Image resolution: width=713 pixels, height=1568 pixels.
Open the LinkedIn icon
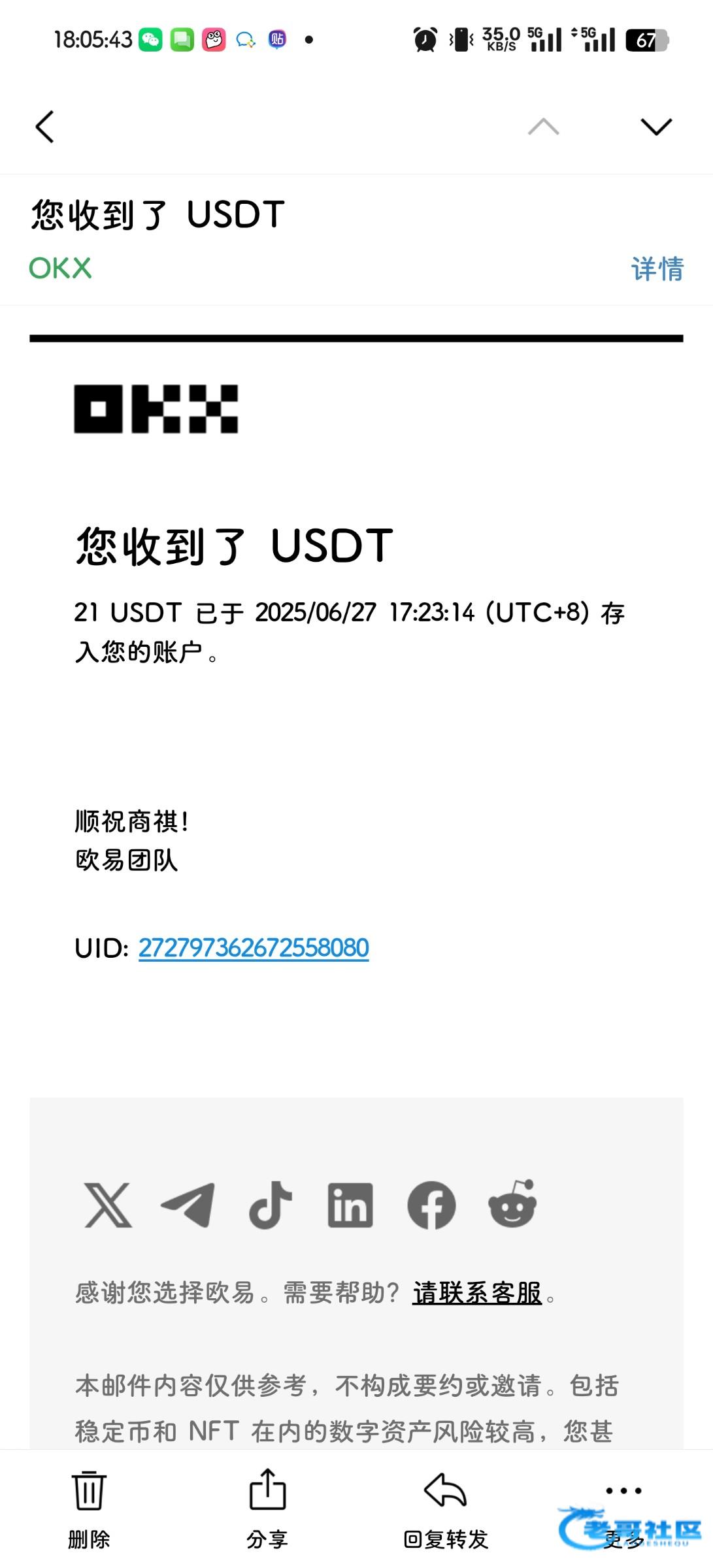pyautogui.click(x=350, y=1205)
